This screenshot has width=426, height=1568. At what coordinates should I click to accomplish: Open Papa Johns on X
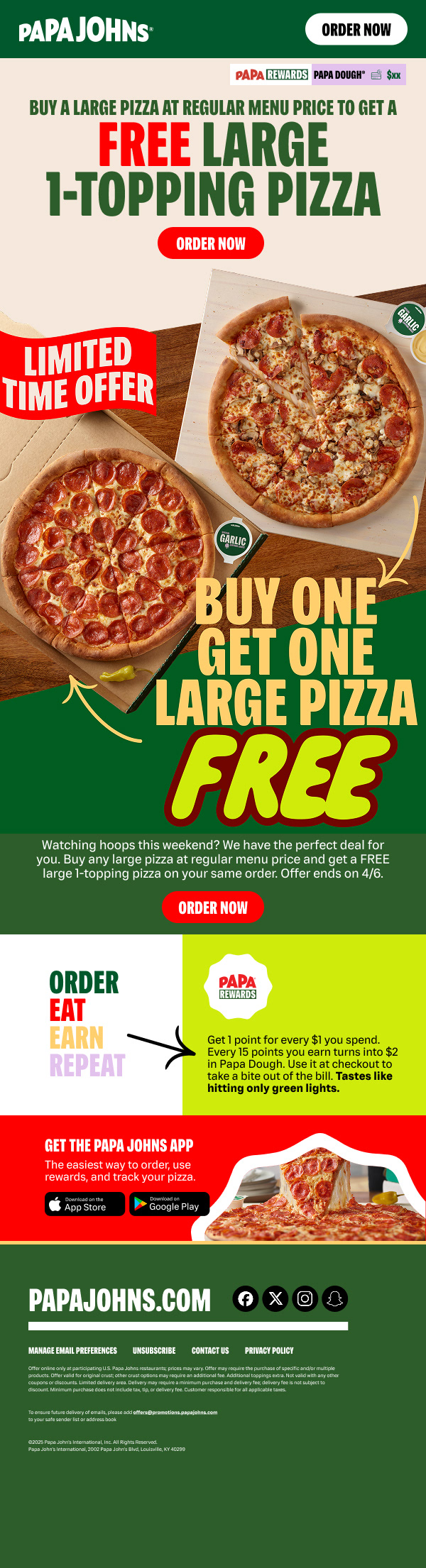(x=275, y=1298)
